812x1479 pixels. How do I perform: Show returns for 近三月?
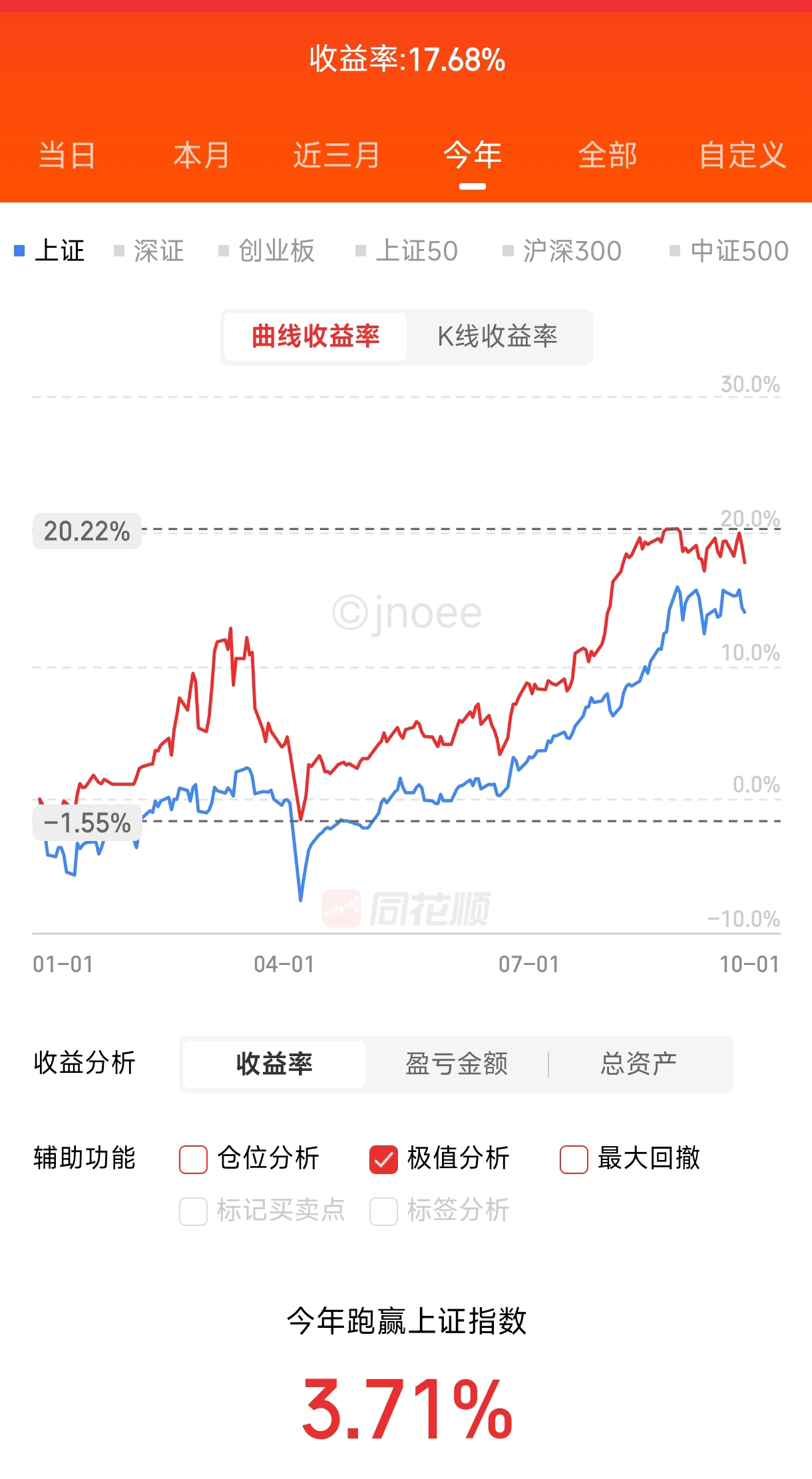337,155
